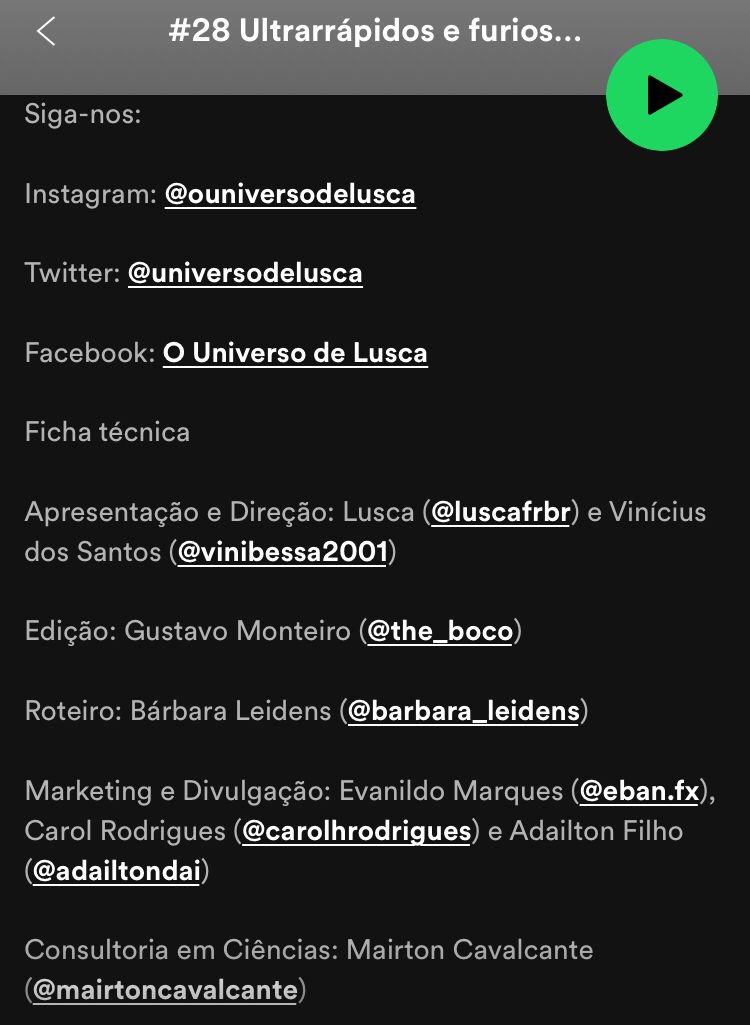Visit the @luscafrbr profile link
The width and height of the screenshot is (750, 1025).
click(500, 512)
